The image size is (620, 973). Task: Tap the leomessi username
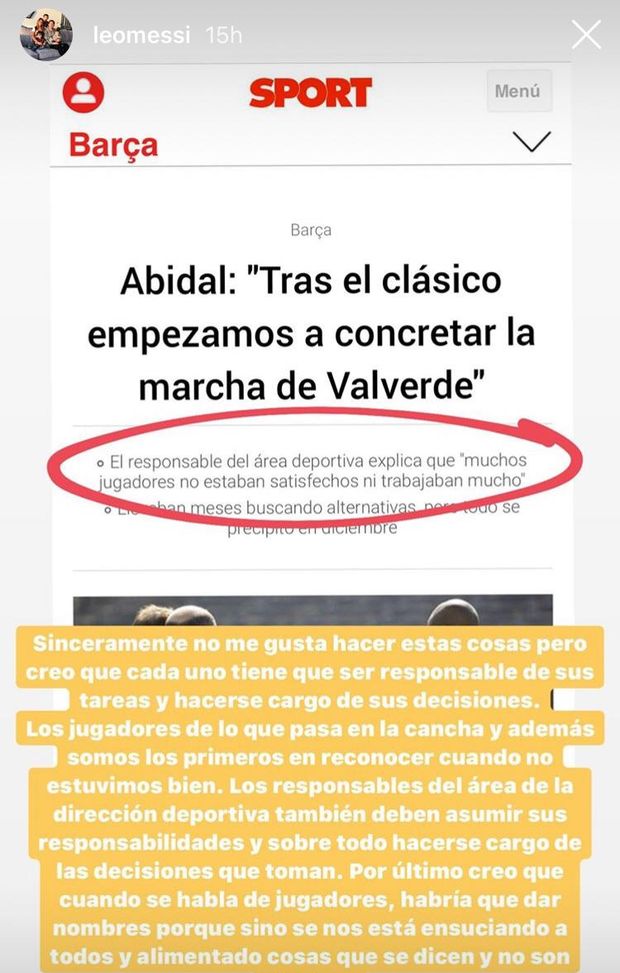(x=142, y=35)
